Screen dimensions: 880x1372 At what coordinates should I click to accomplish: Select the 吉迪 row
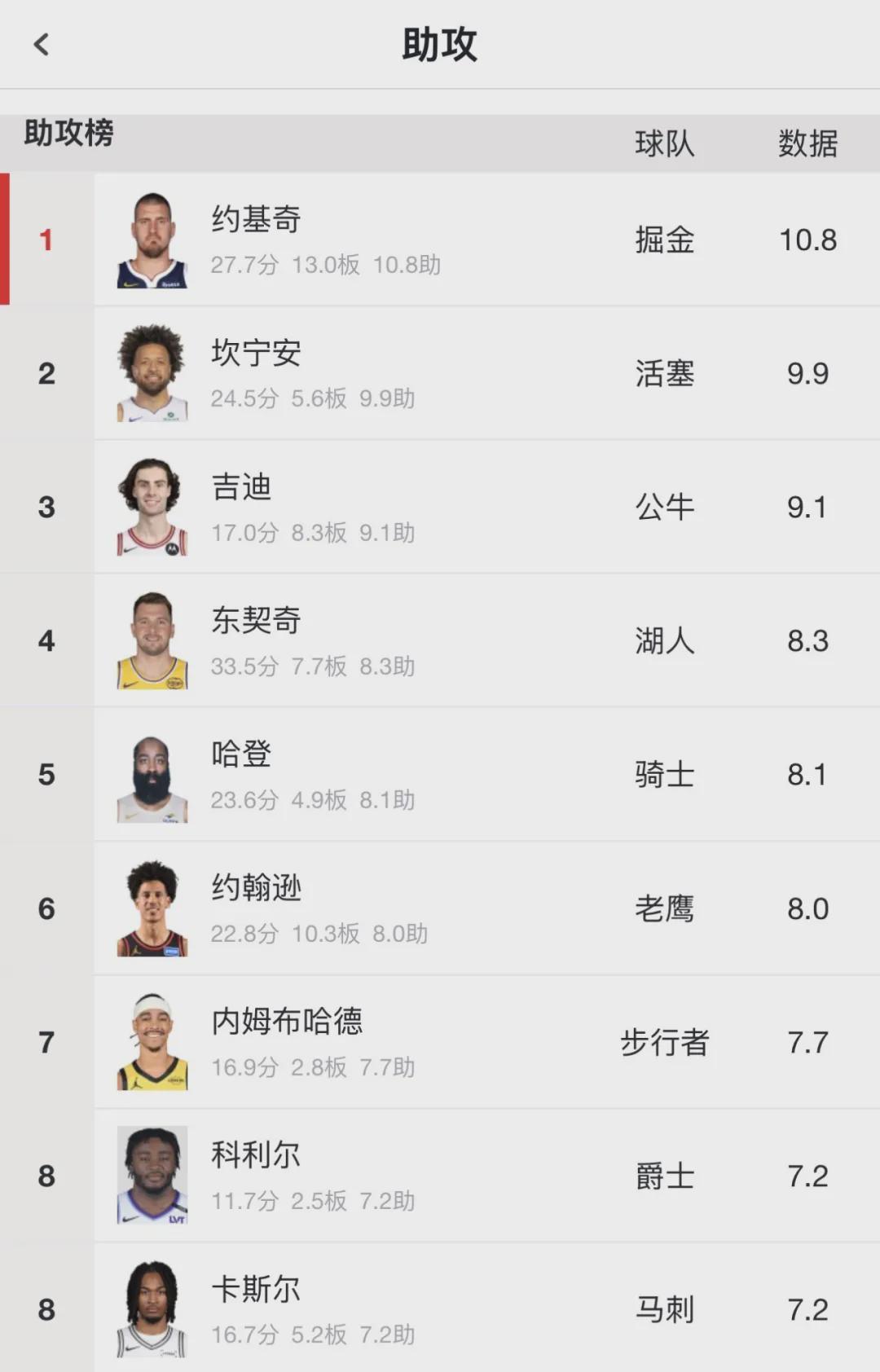440,507
